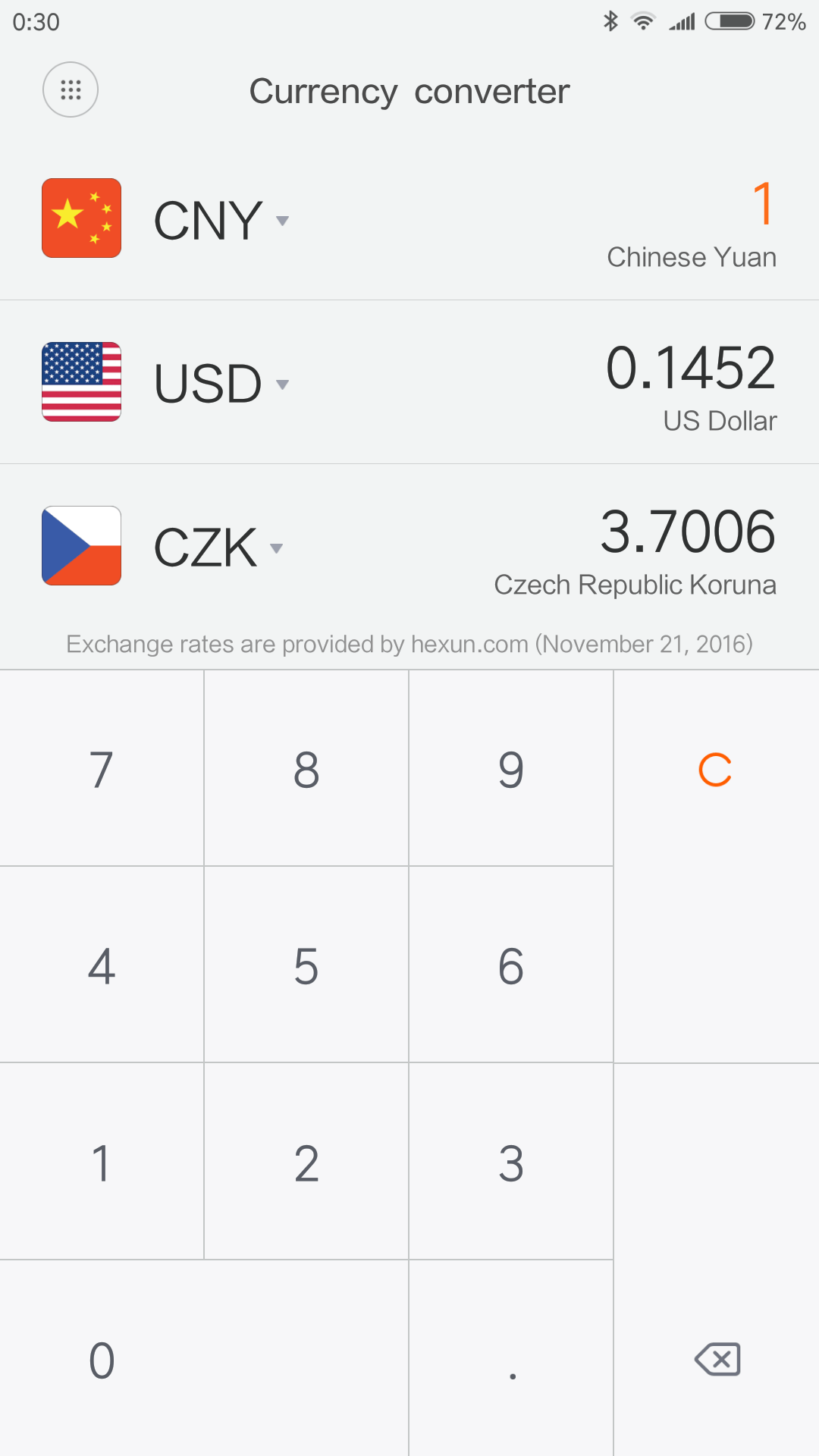
Task: Enter digit 5 on keypad
Action: [x=306, y=965]
